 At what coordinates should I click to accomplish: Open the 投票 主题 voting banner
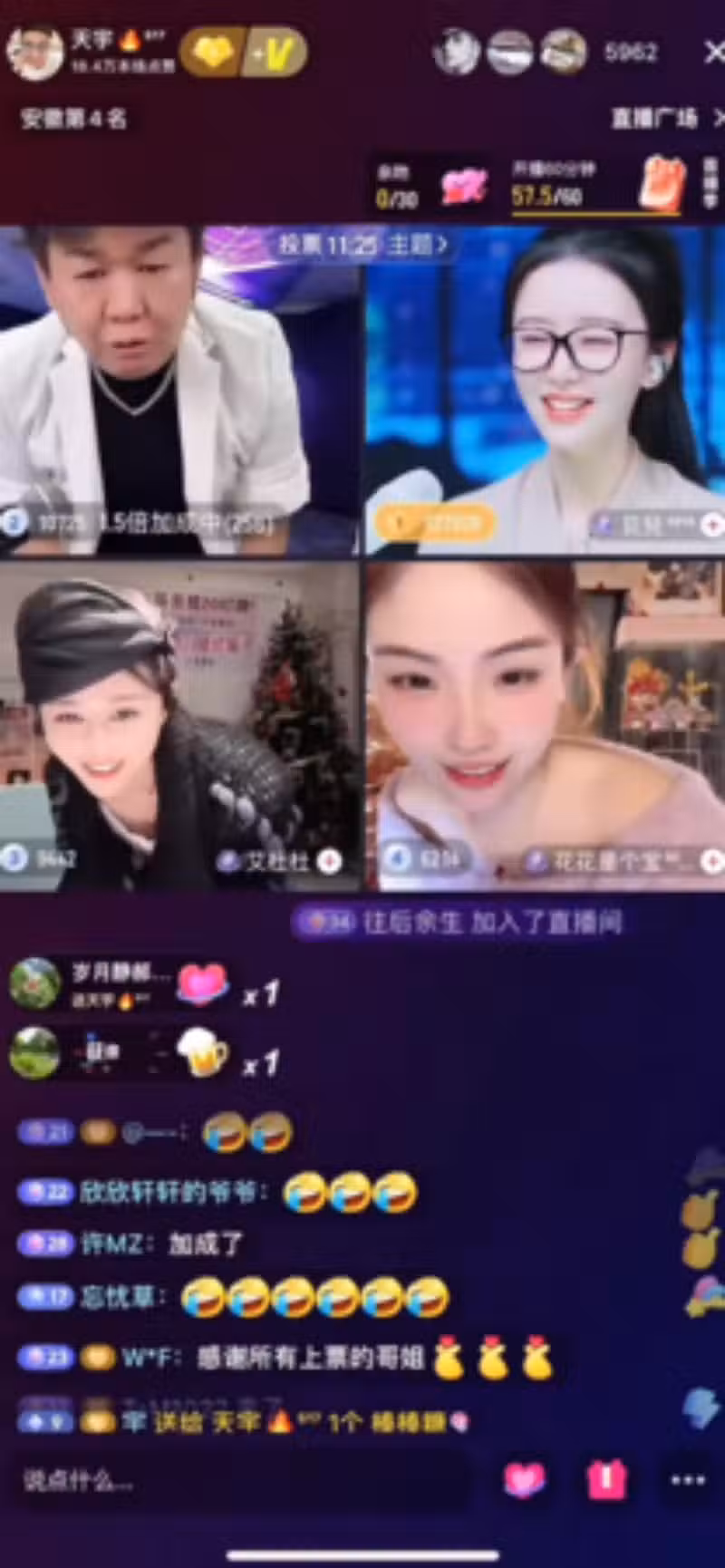click(362, 244)
